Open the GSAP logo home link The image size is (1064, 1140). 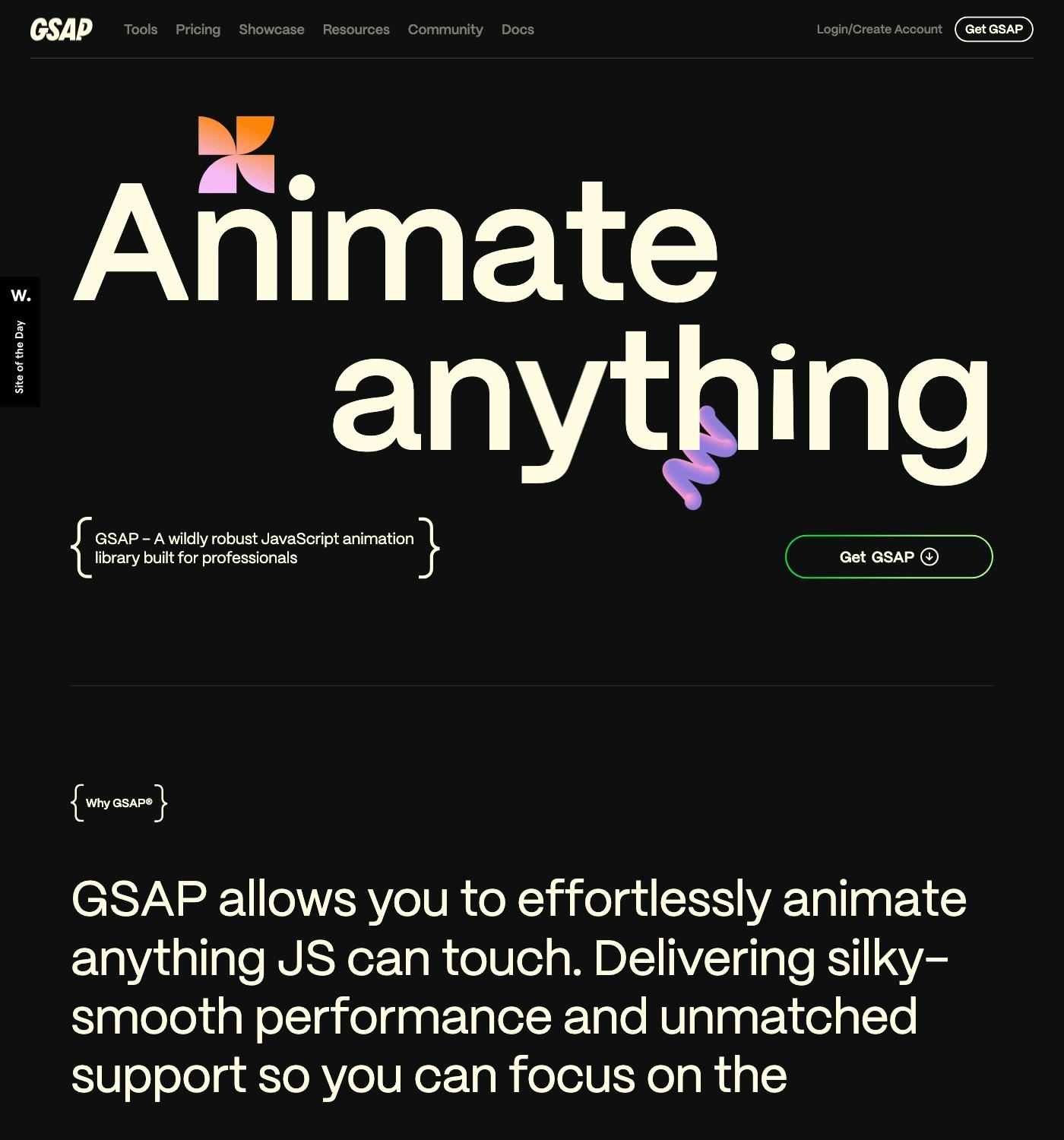coord(61,29)
